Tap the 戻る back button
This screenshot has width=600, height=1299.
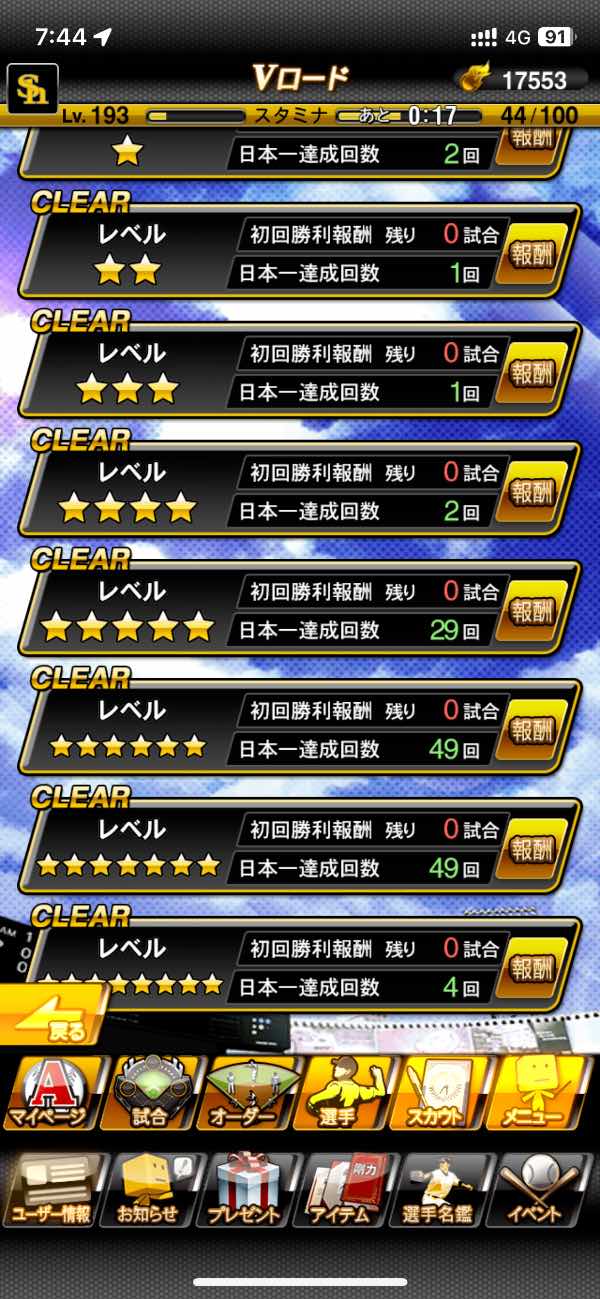tap(55, 1016)
